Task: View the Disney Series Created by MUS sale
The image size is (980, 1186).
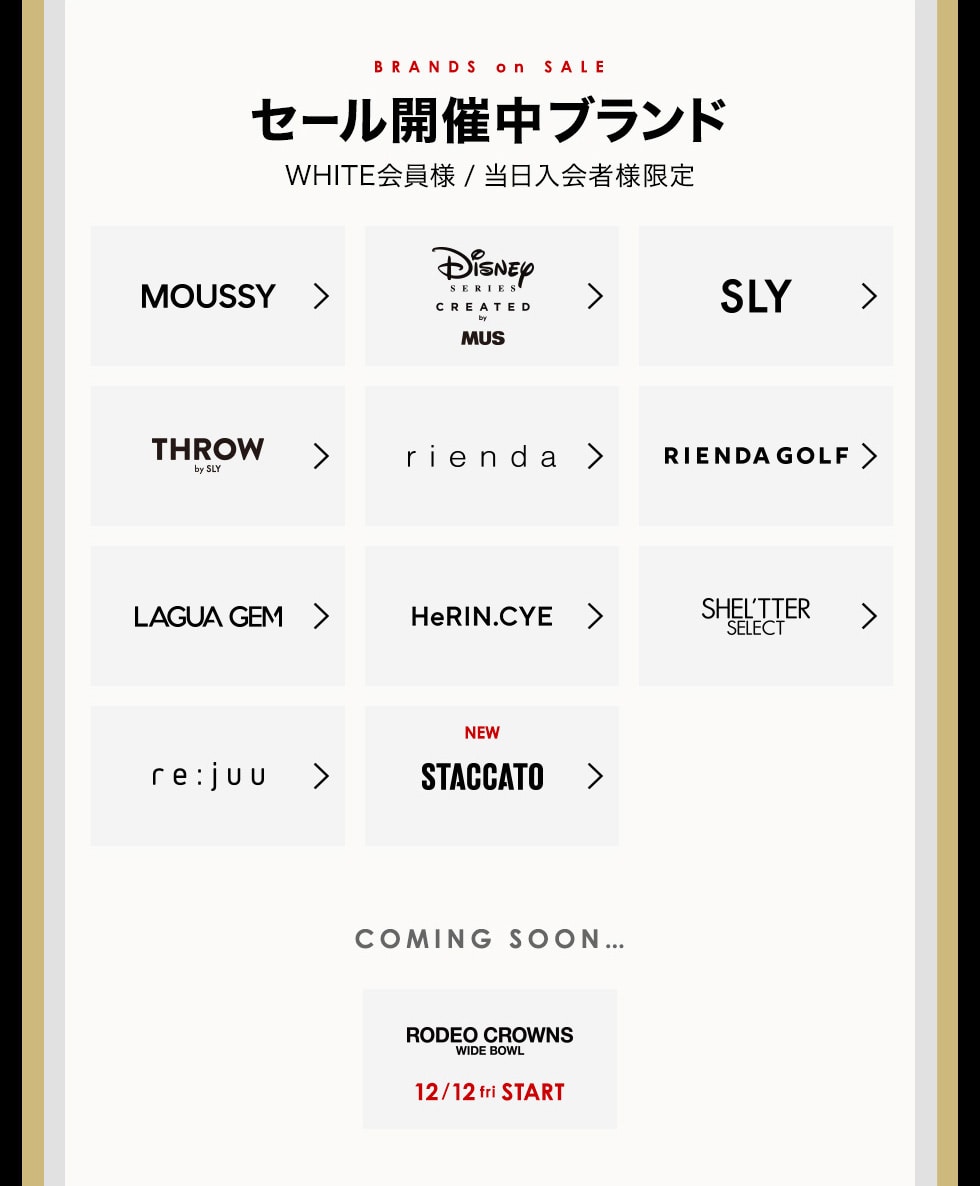Action: point(492,296)
